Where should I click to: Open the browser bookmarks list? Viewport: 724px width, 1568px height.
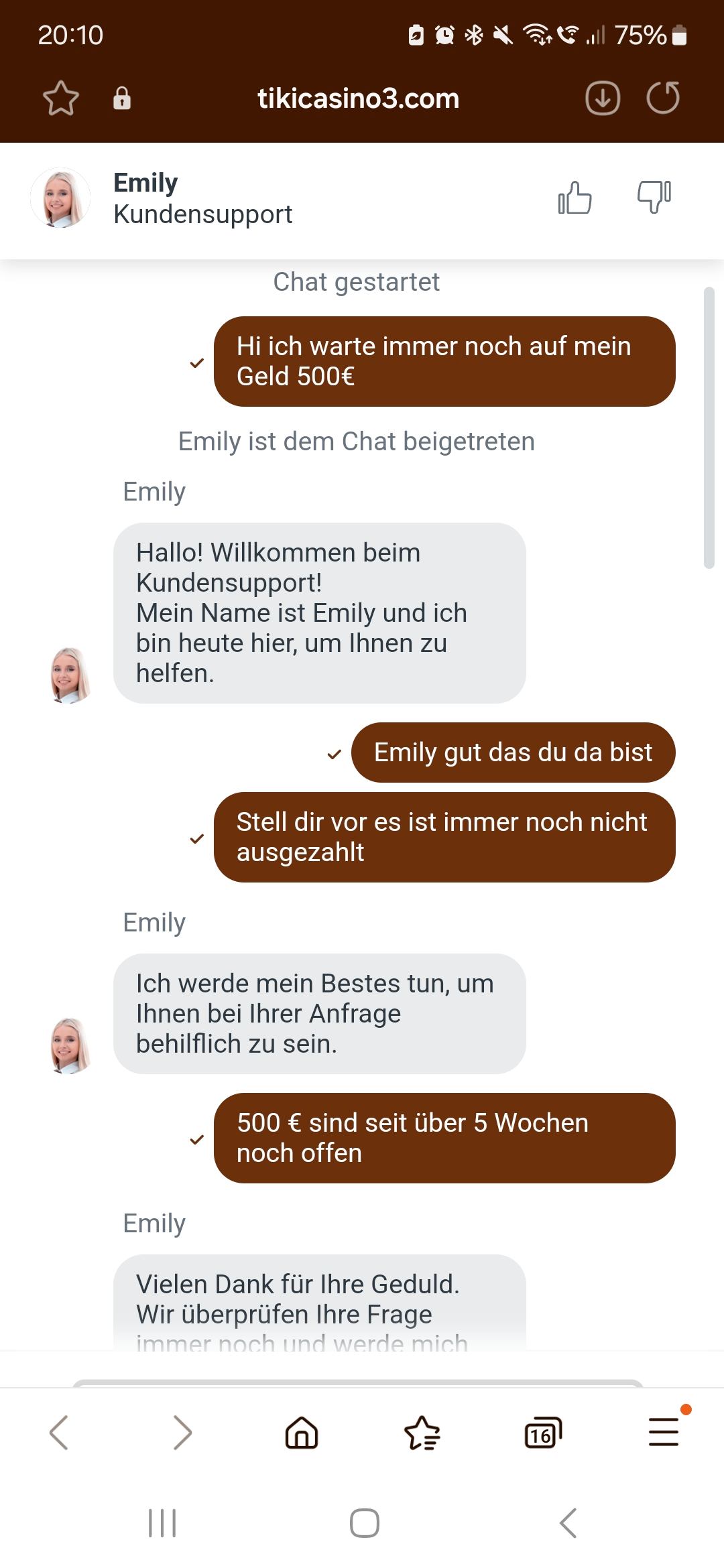tap(422, 1433)
